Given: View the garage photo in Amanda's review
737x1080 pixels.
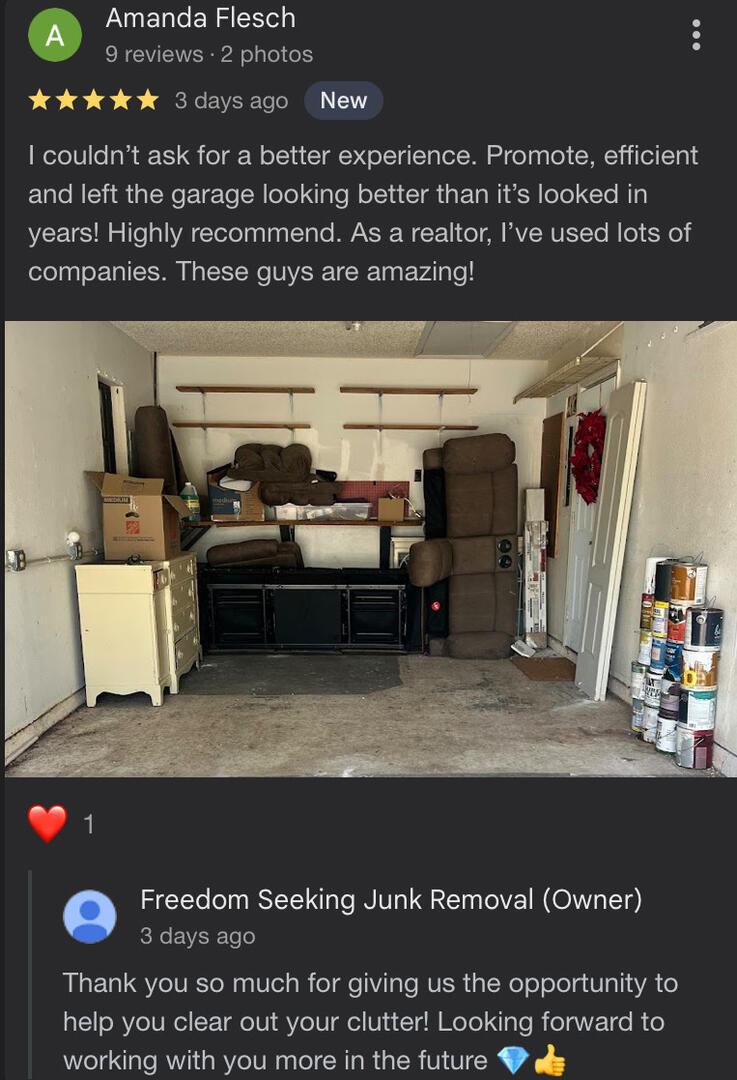Looking at the screenshot, I should coord(370,548).
